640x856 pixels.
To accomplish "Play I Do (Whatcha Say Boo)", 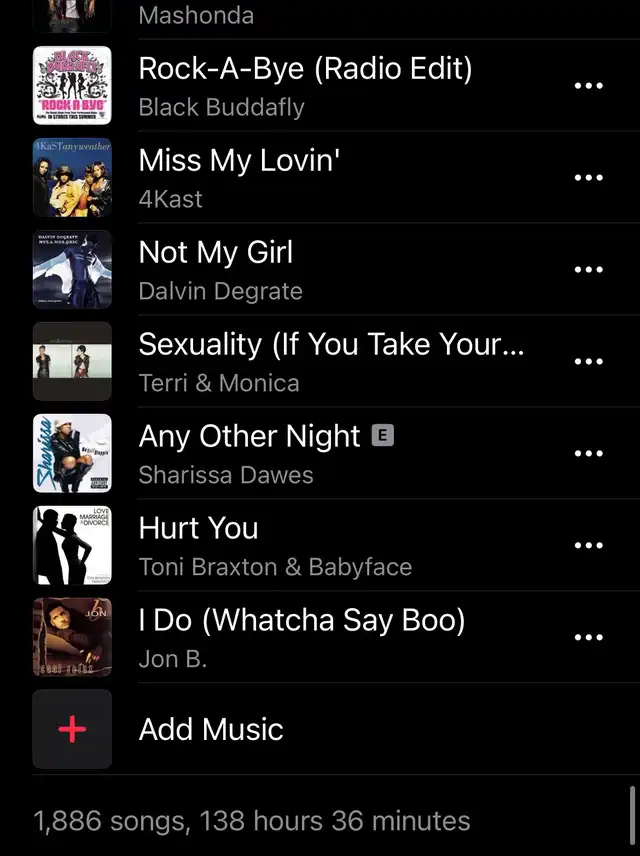I will coord(300,637).
